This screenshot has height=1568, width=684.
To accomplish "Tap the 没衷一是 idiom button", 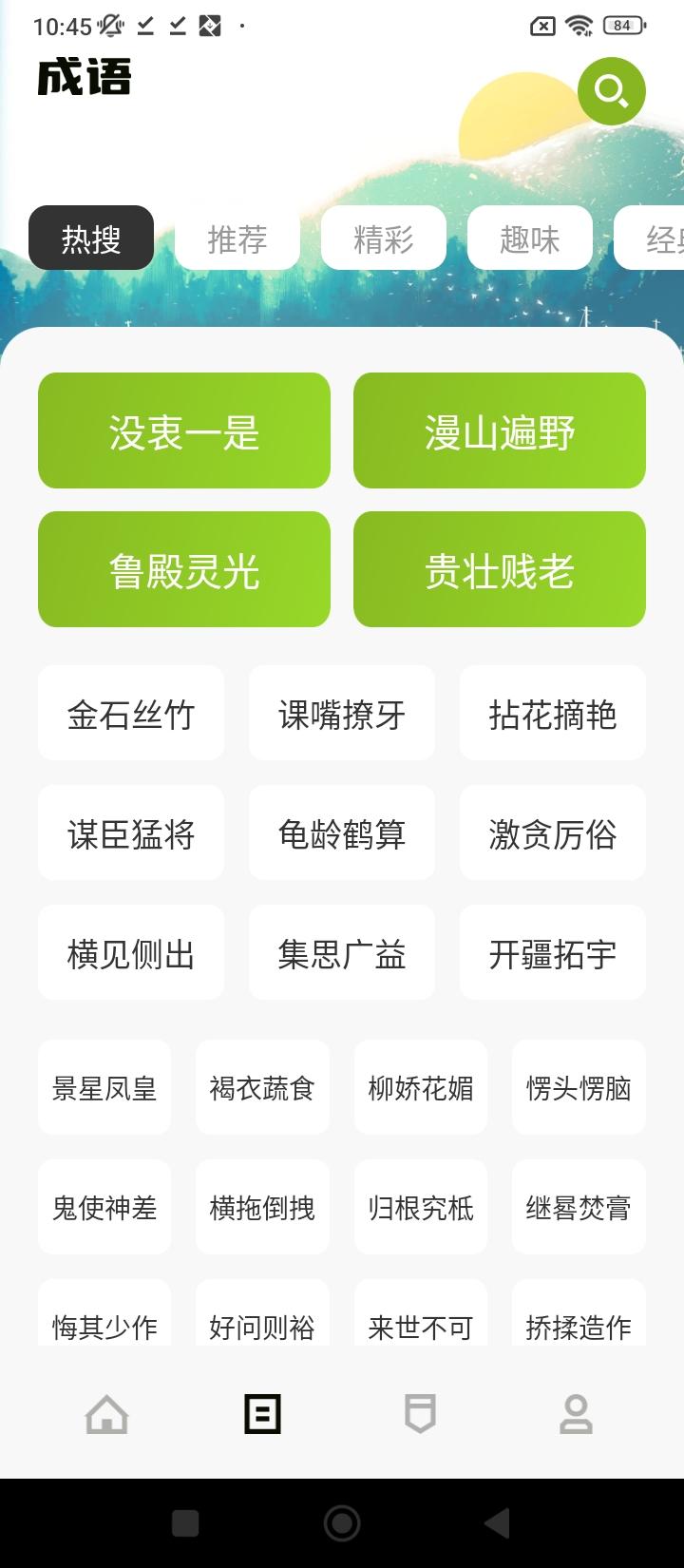I will tap(183, 430).
